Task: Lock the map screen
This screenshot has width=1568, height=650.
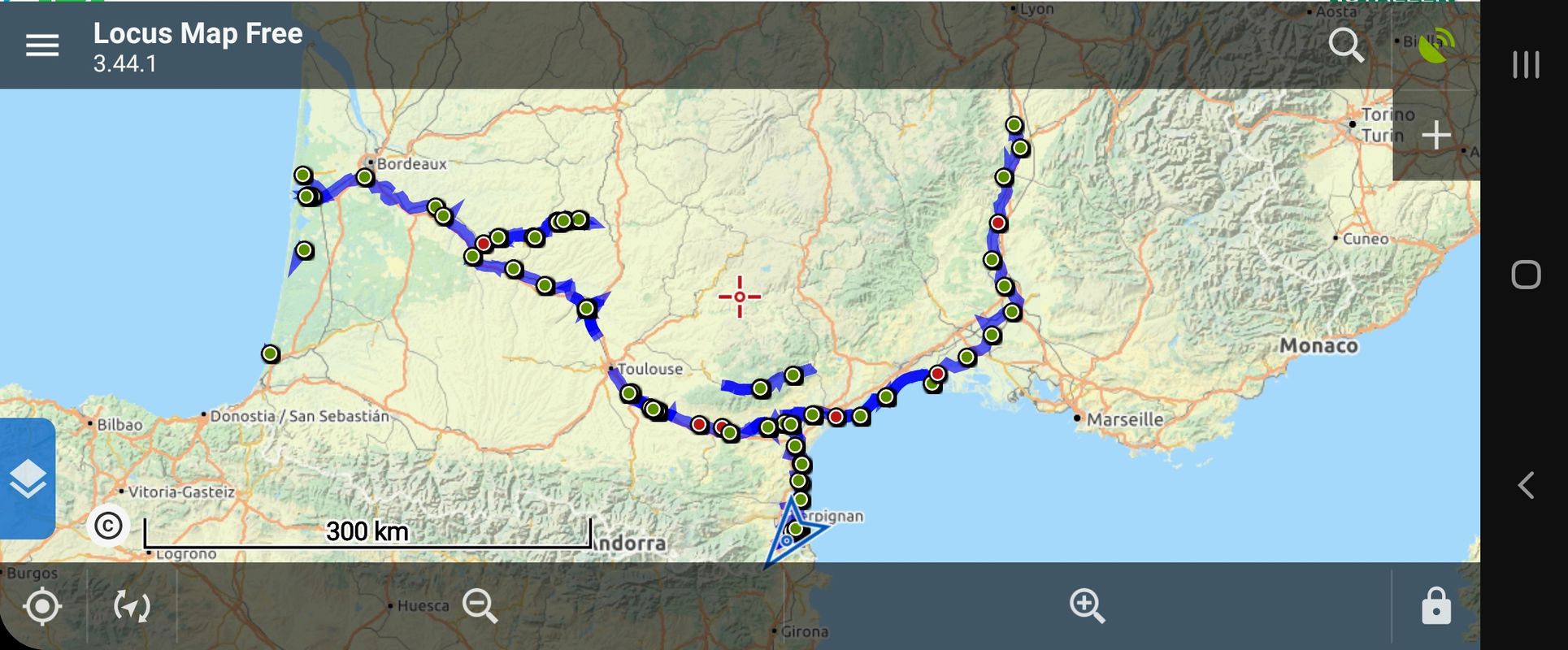Action: click(1436, 606)
